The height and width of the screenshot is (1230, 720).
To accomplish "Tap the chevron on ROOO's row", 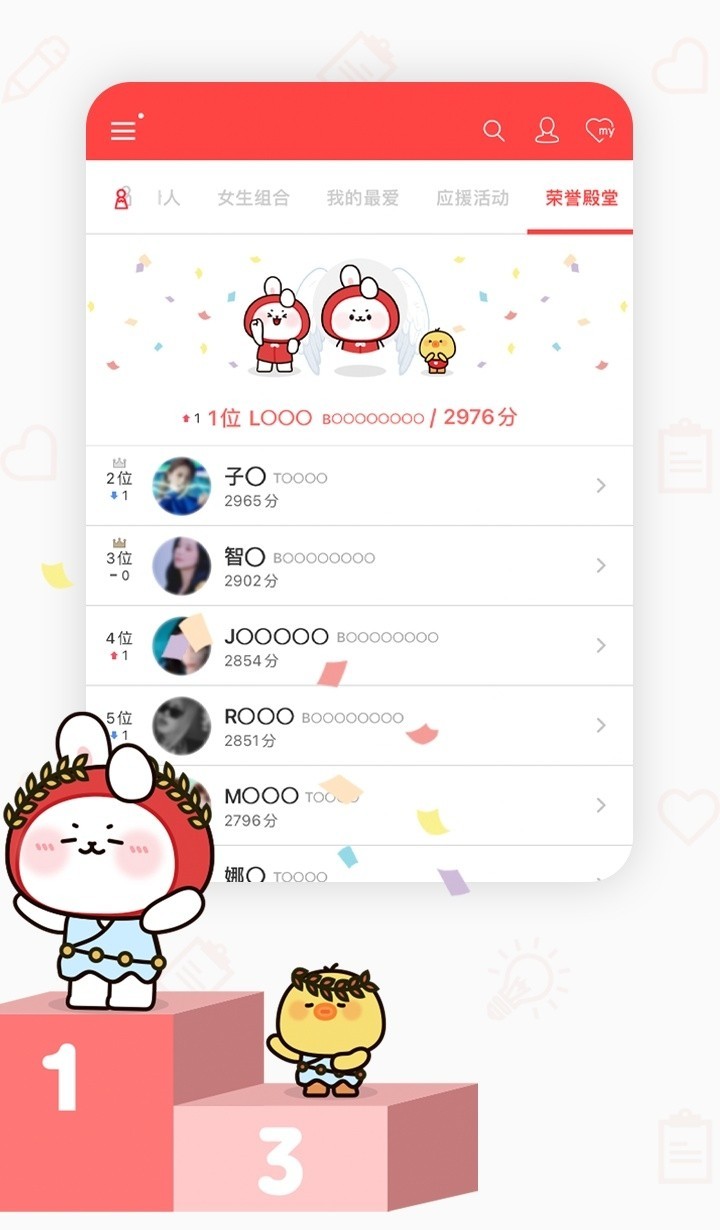I will pyautogui.click(x=600, y=726).
